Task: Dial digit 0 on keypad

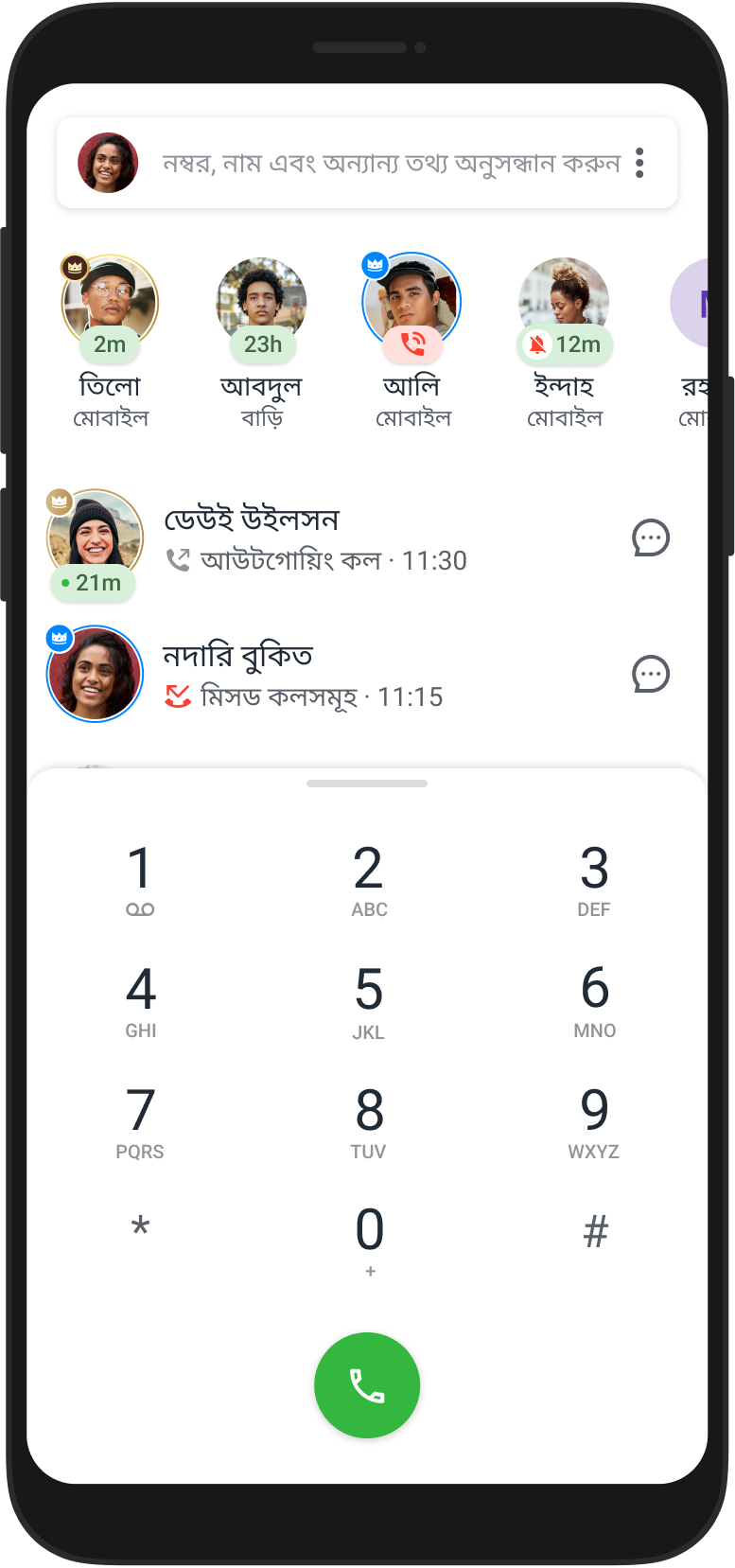Action: (x=369, y=1240)
